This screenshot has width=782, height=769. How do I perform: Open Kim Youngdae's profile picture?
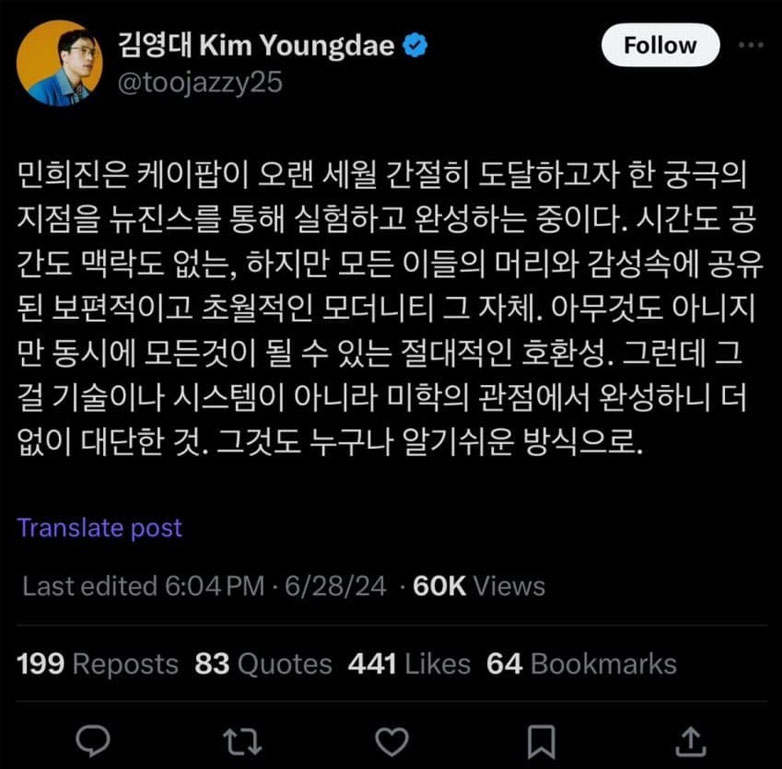pos(60,62)
